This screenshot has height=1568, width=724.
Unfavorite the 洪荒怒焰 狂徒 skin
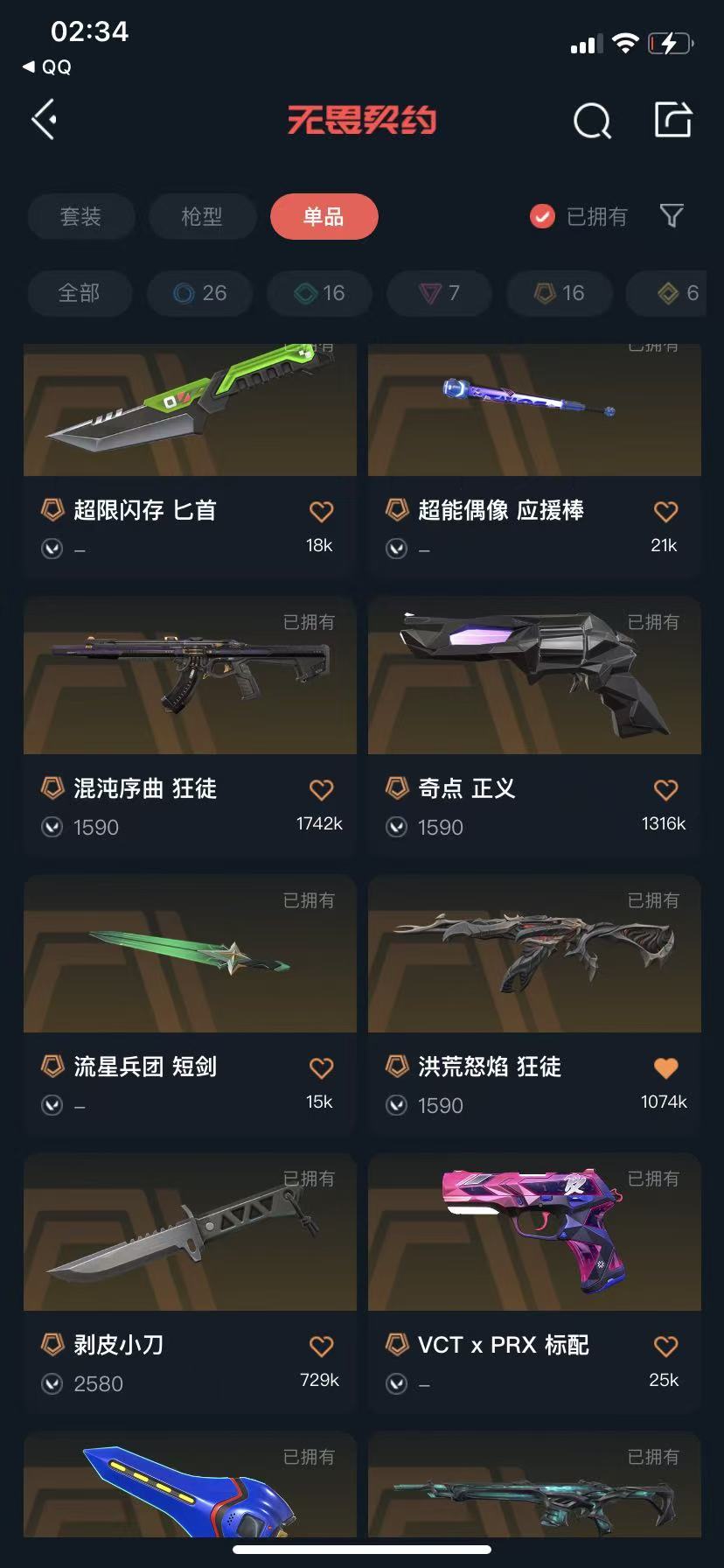(665, 1067)
